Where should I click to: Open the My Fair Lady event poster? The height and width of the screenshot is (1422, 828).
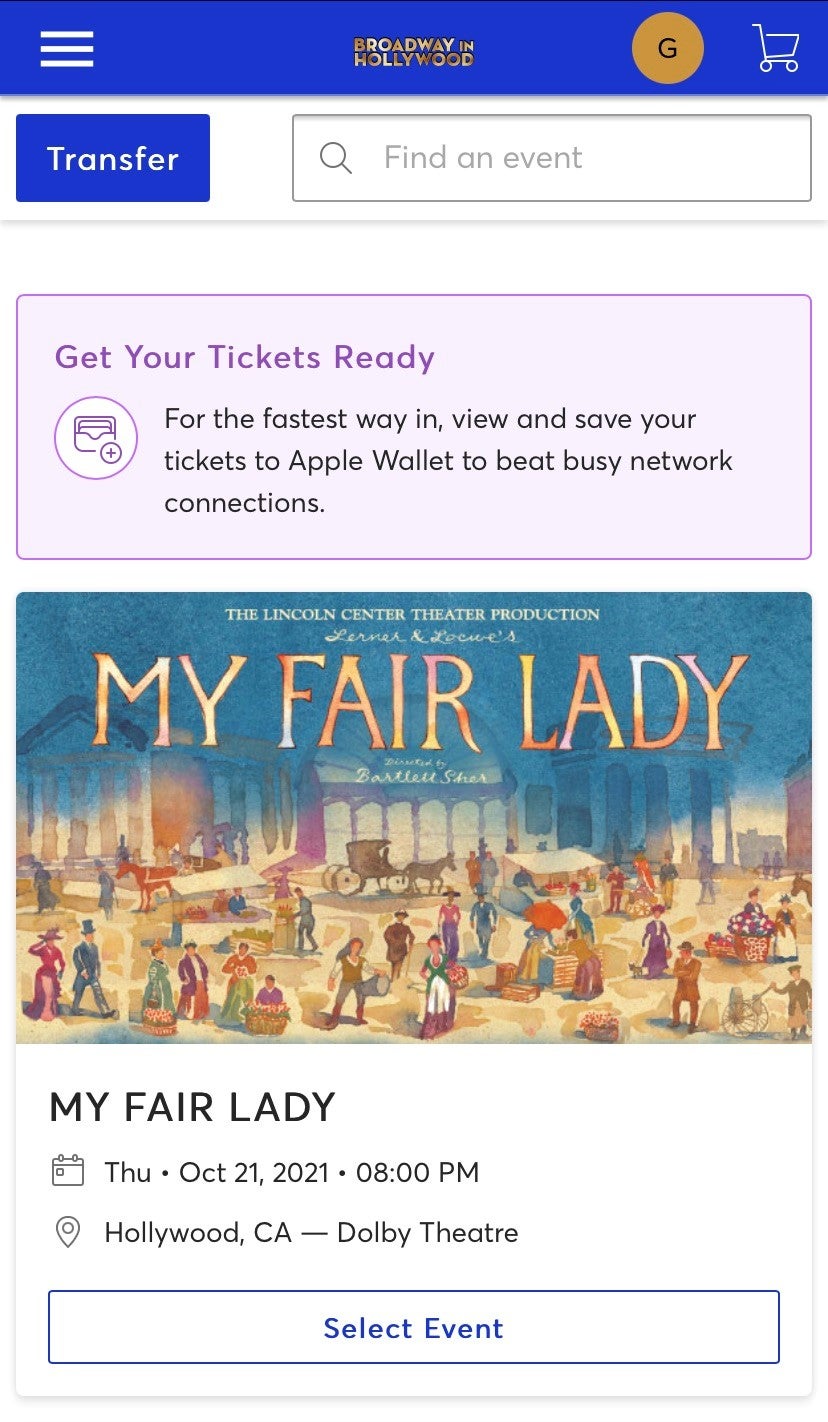pos(414,817)
